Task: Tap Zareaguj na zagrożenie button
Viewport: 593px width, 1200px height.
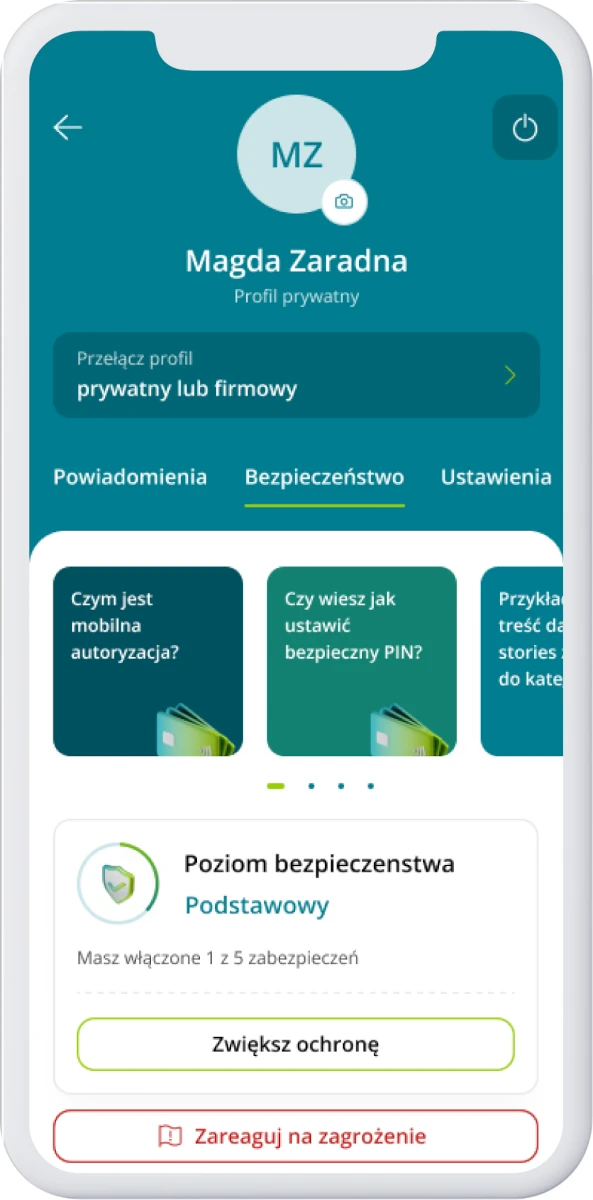Action: click(x=296, y=1136)
